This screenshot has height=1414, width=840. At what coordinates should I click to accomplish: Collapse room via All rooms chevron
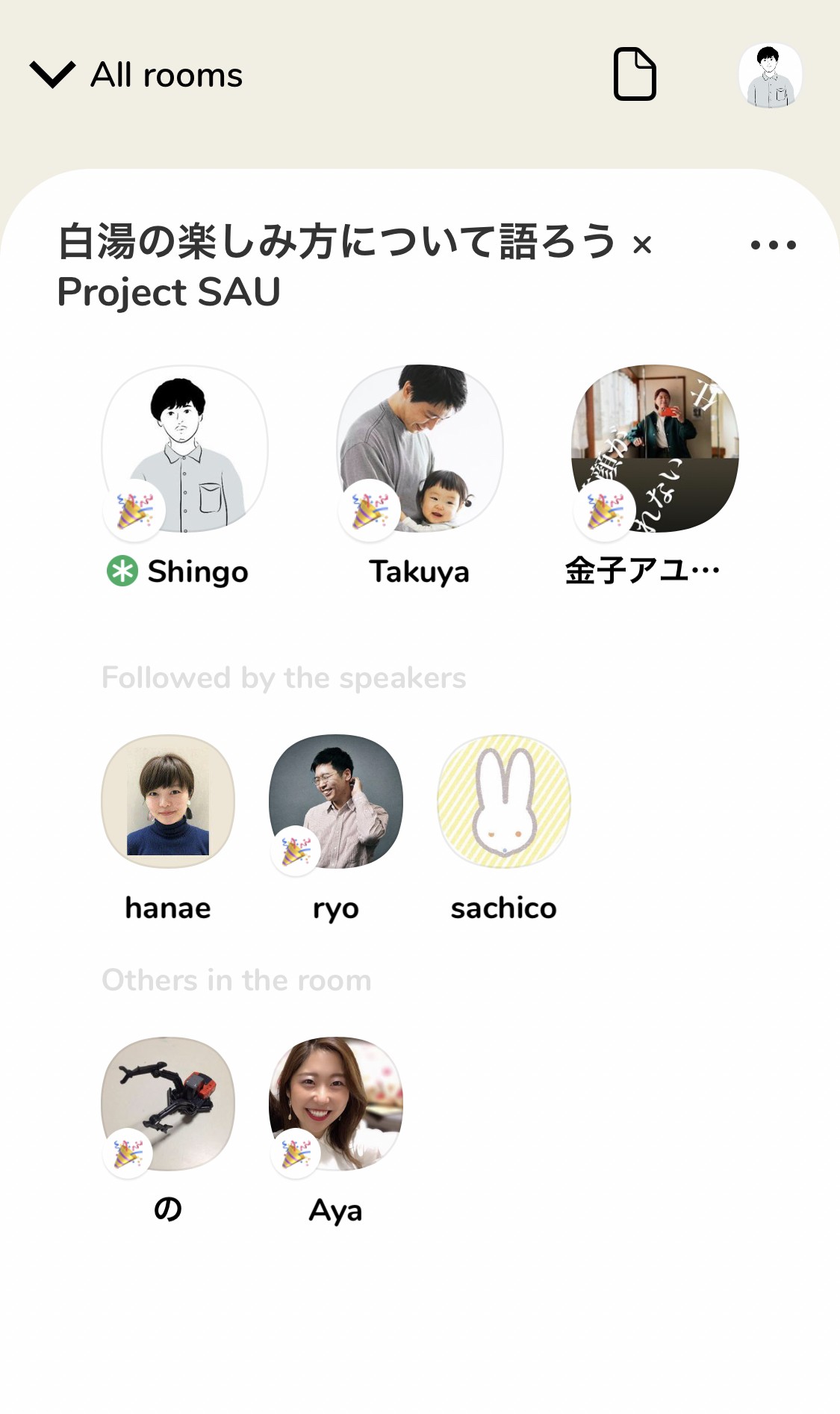pyautogui.click(x=52, y=75)
